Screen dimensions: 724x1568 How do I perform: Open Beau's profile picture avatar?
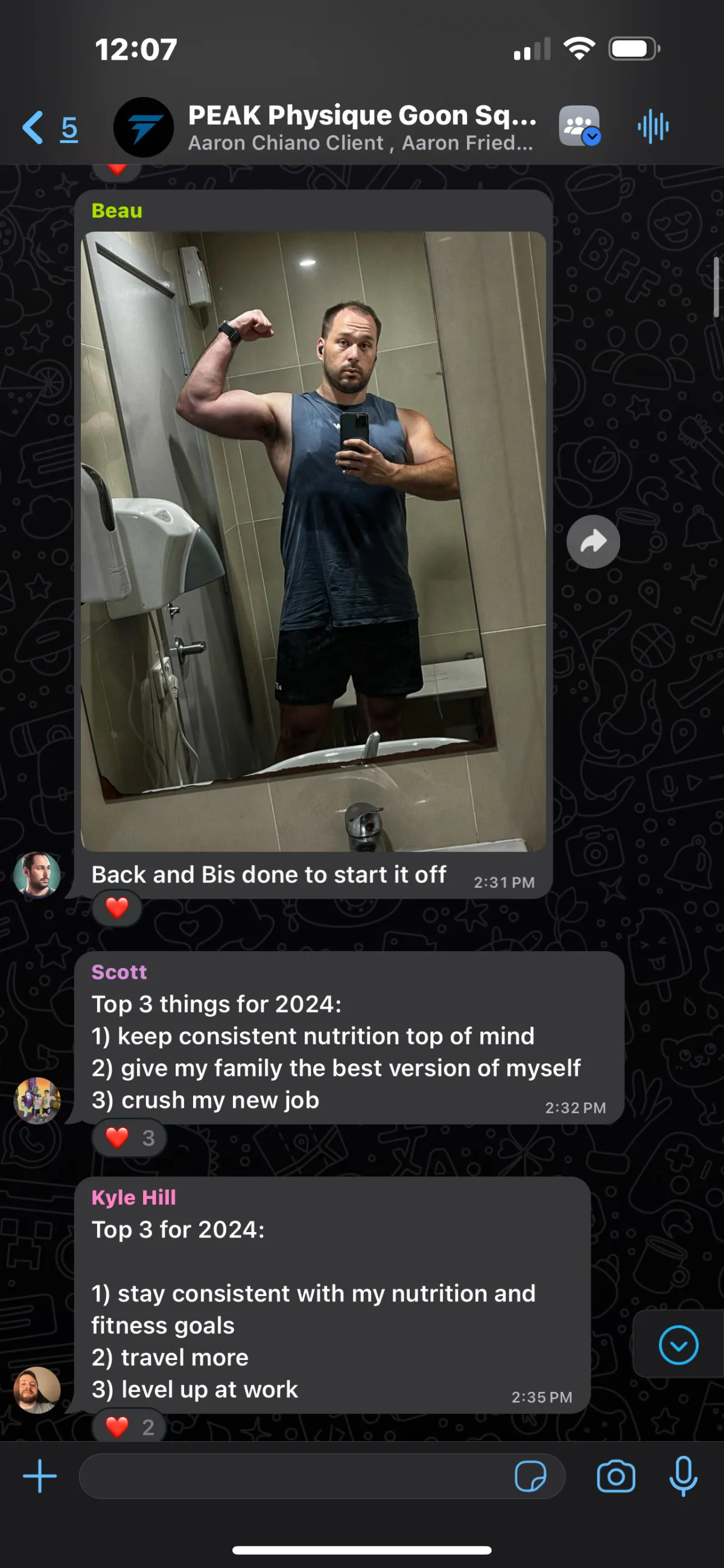coord(37,874)
